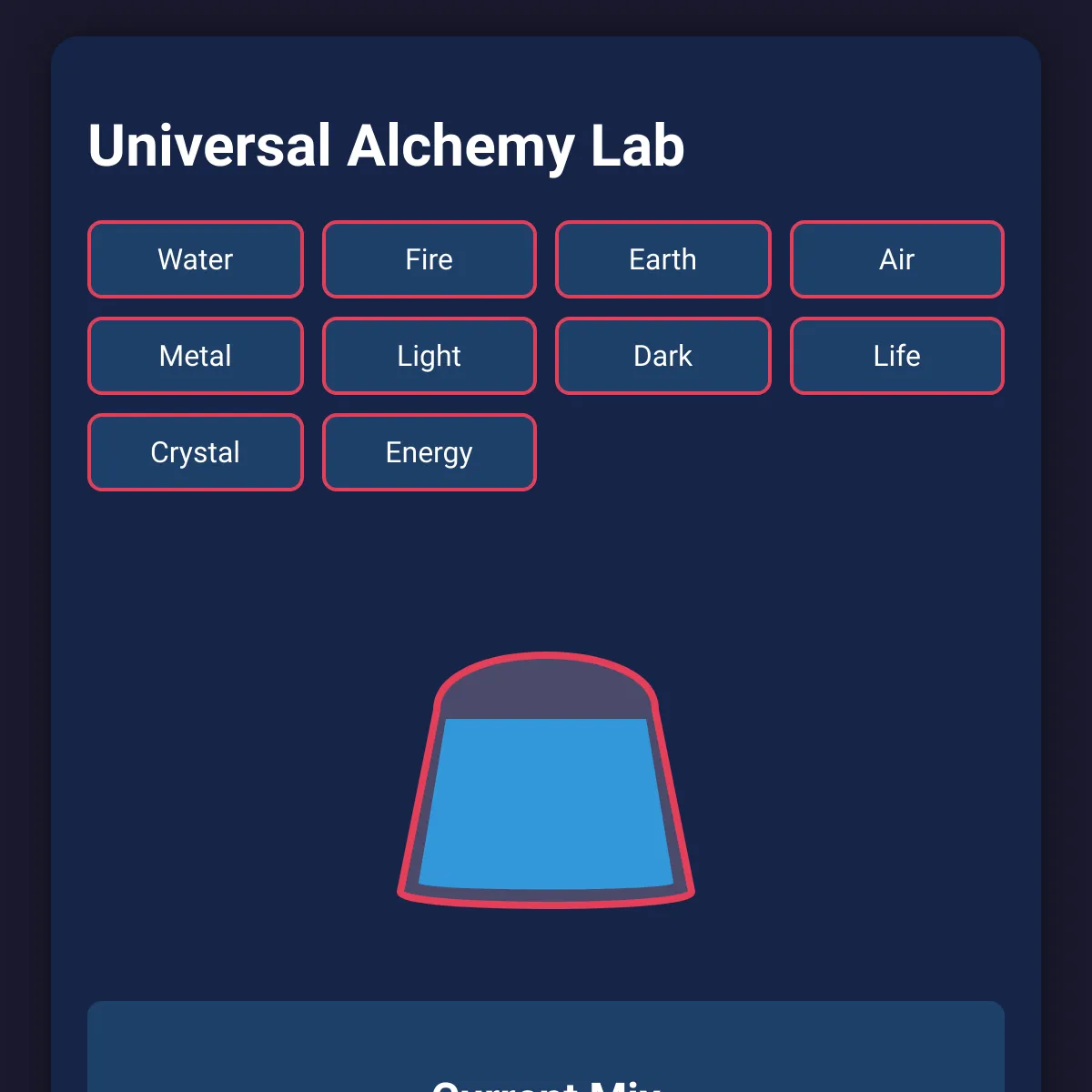Add the Water element

[196, 259]
